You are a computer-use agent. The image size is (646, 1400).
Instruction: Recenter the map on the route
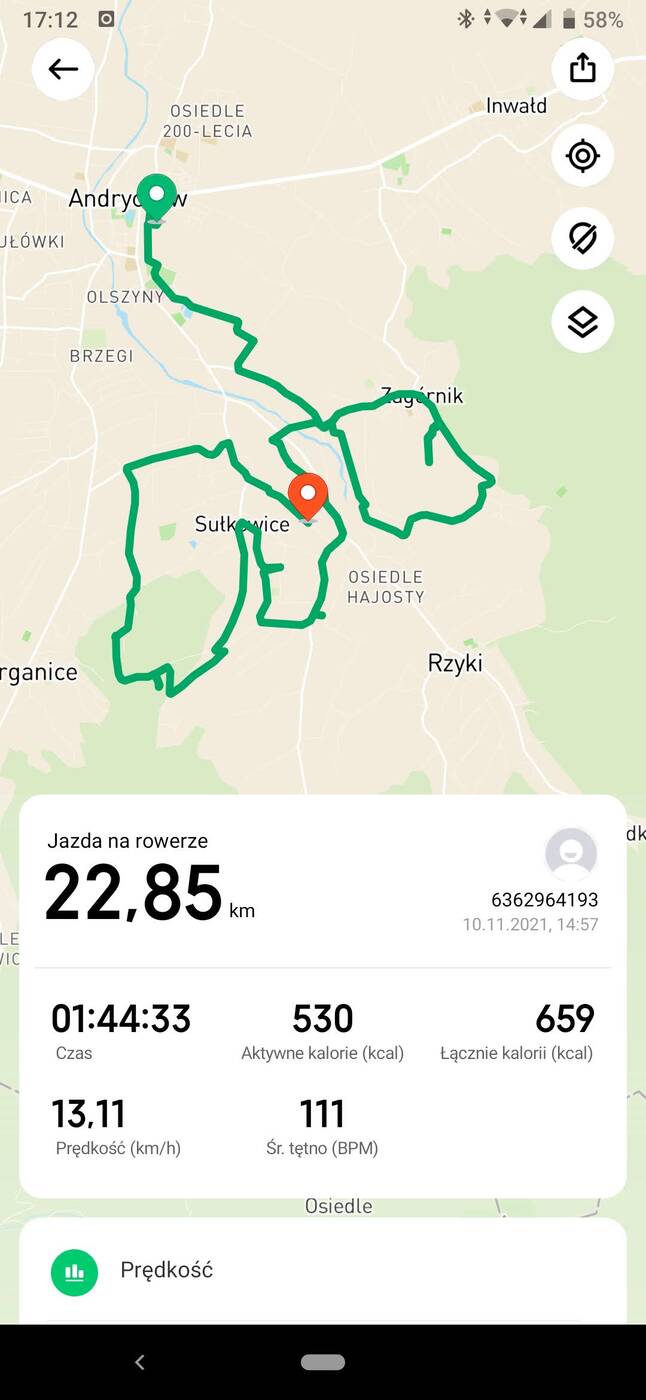582,156
